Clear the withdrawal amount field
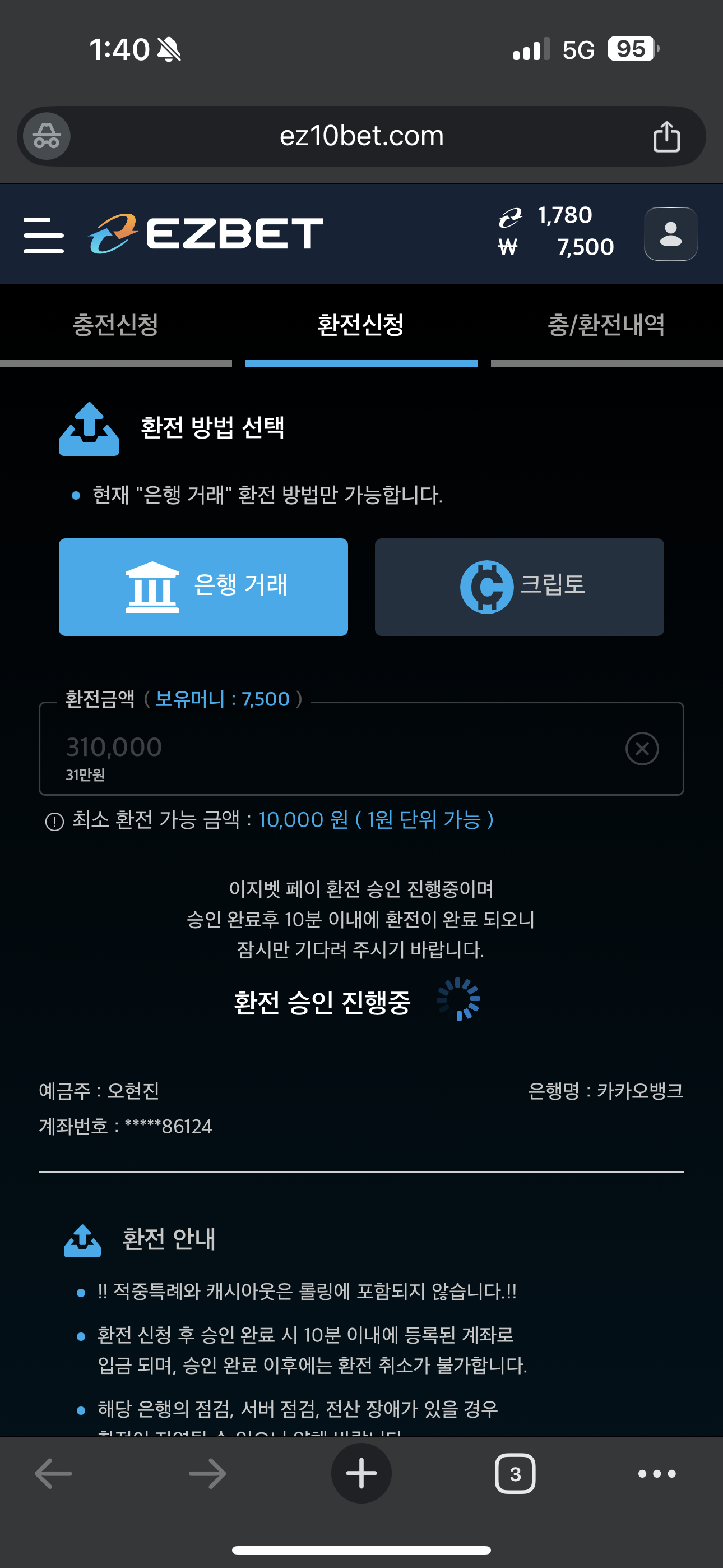 [x=641, y=748]
